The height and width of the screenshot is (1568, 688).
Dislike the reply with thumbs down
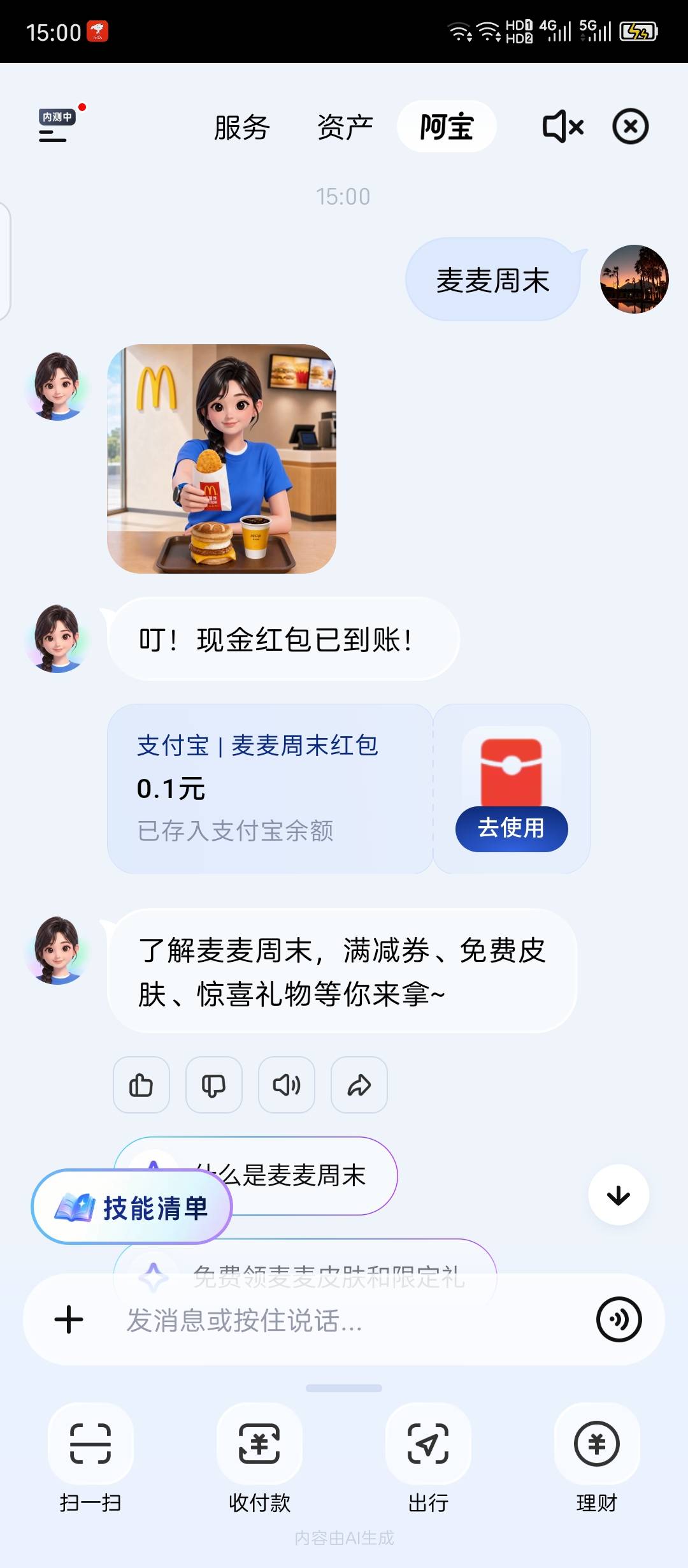point(214,1085)
